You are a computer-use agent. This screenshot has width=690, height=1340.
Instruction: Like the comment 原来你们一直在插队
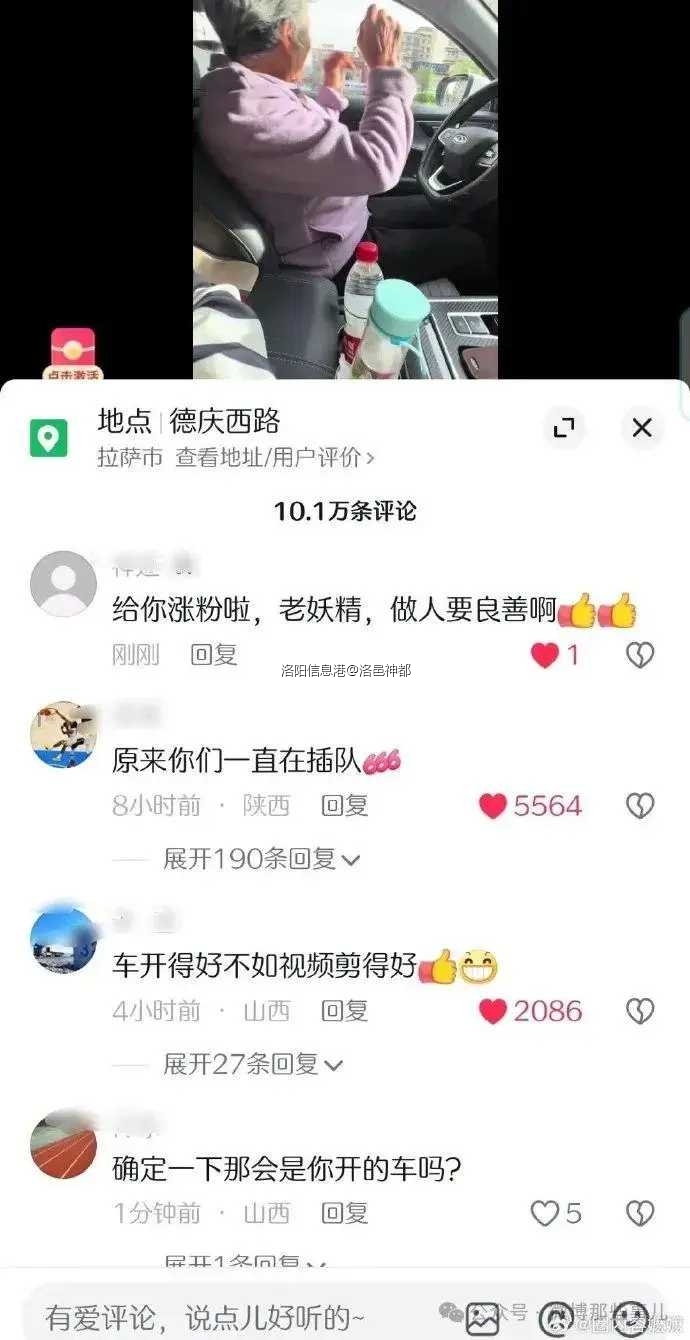(493, 806)
